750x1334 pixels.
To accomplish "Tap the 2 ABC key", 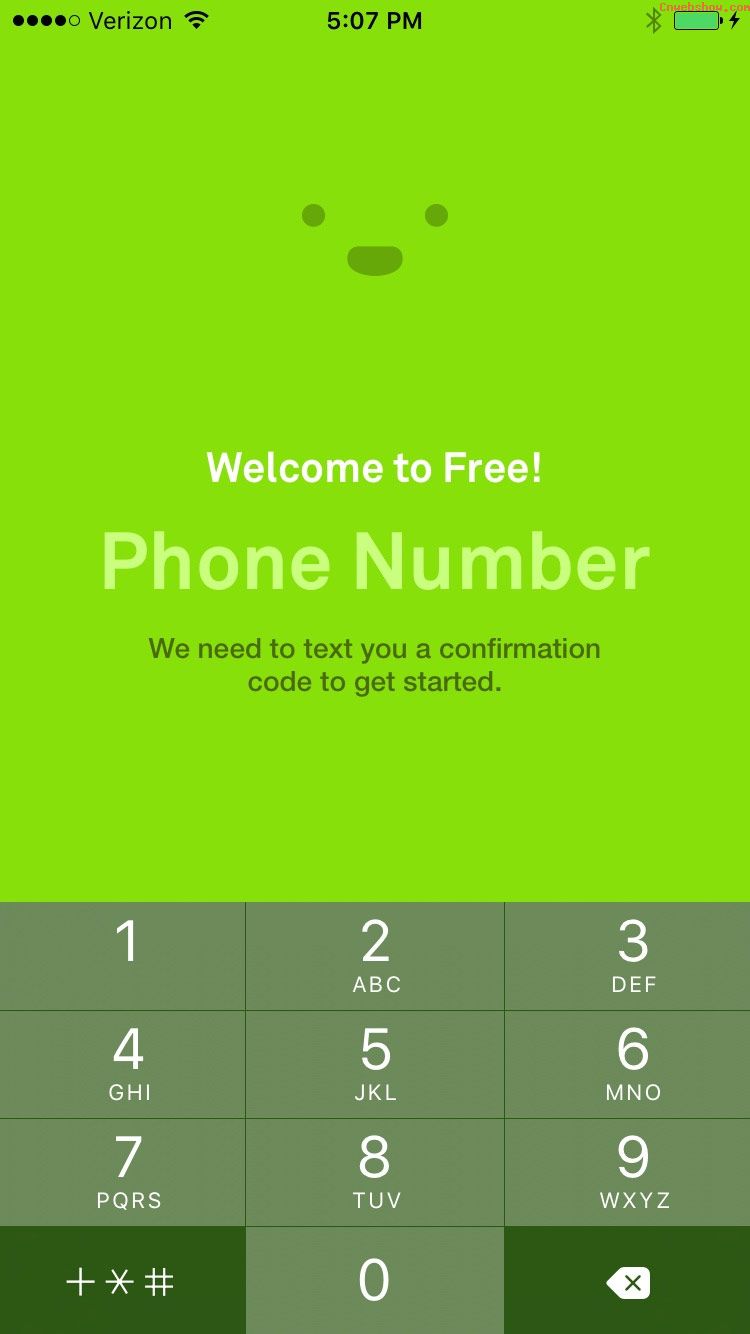I will click(x=375, y=956).
